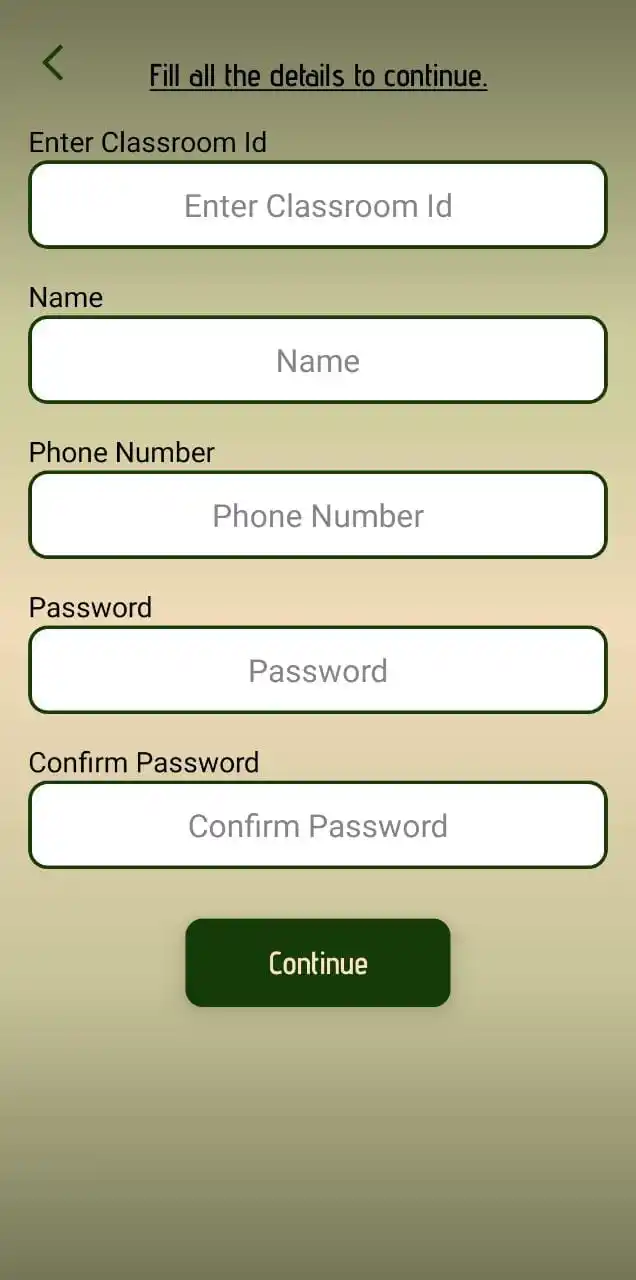Image resolution: width=636 pixels, height=1280 pixels.
Task: Go back using the arrow icon
Action: 53,63
